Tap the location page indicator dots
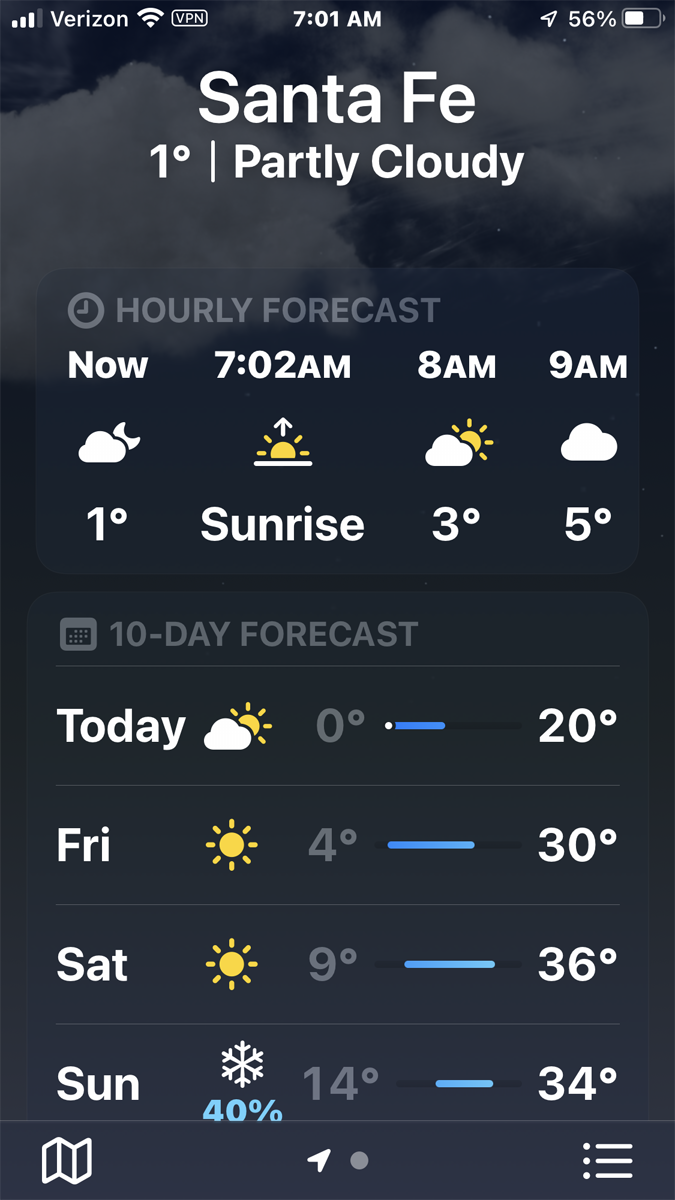The image size is (675, 1200). pos(338,1161)
